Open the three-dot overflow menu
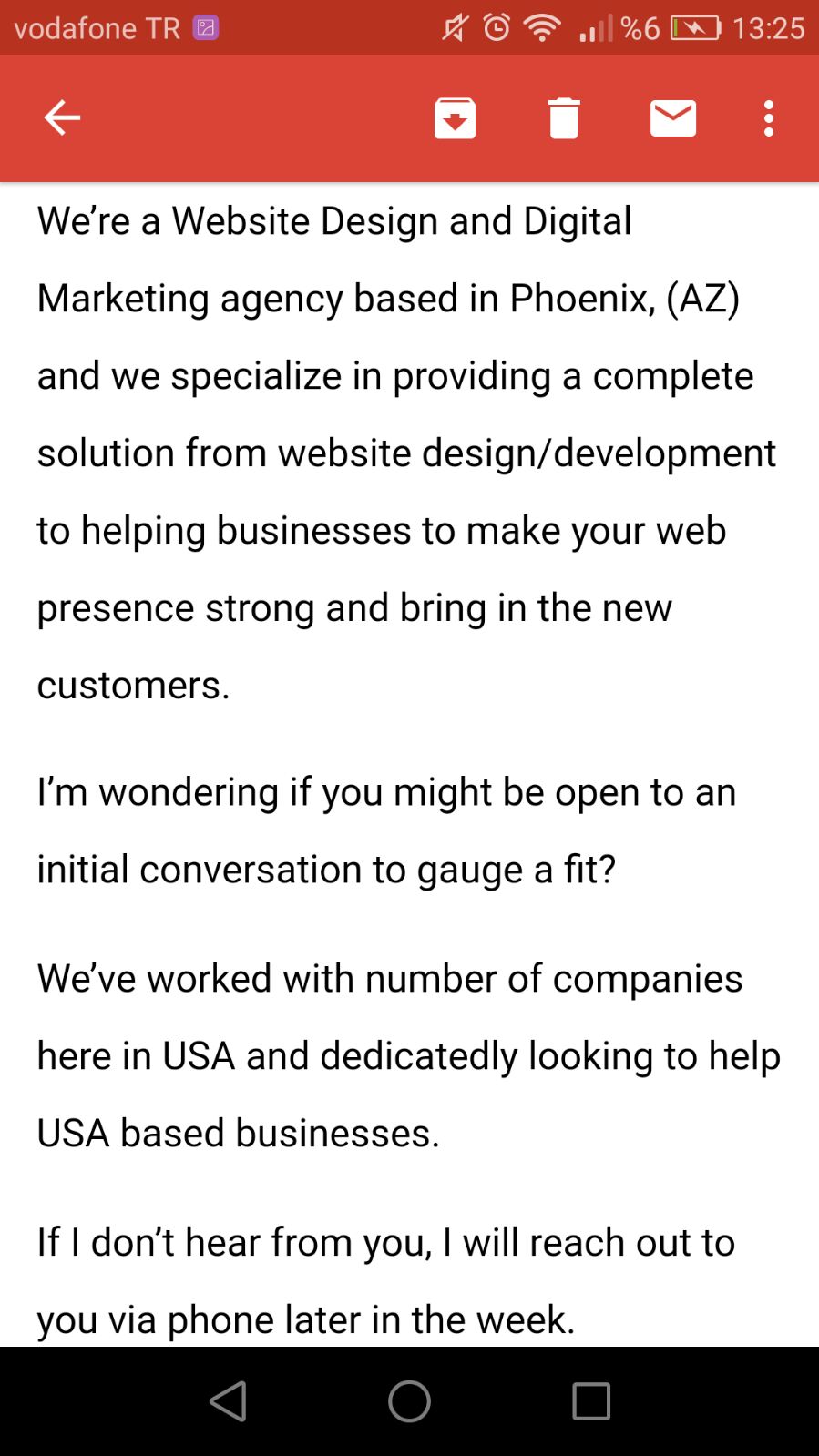The width and height of the screenshot is (819, 1456). pyautogui.click(x=769, y=118)
